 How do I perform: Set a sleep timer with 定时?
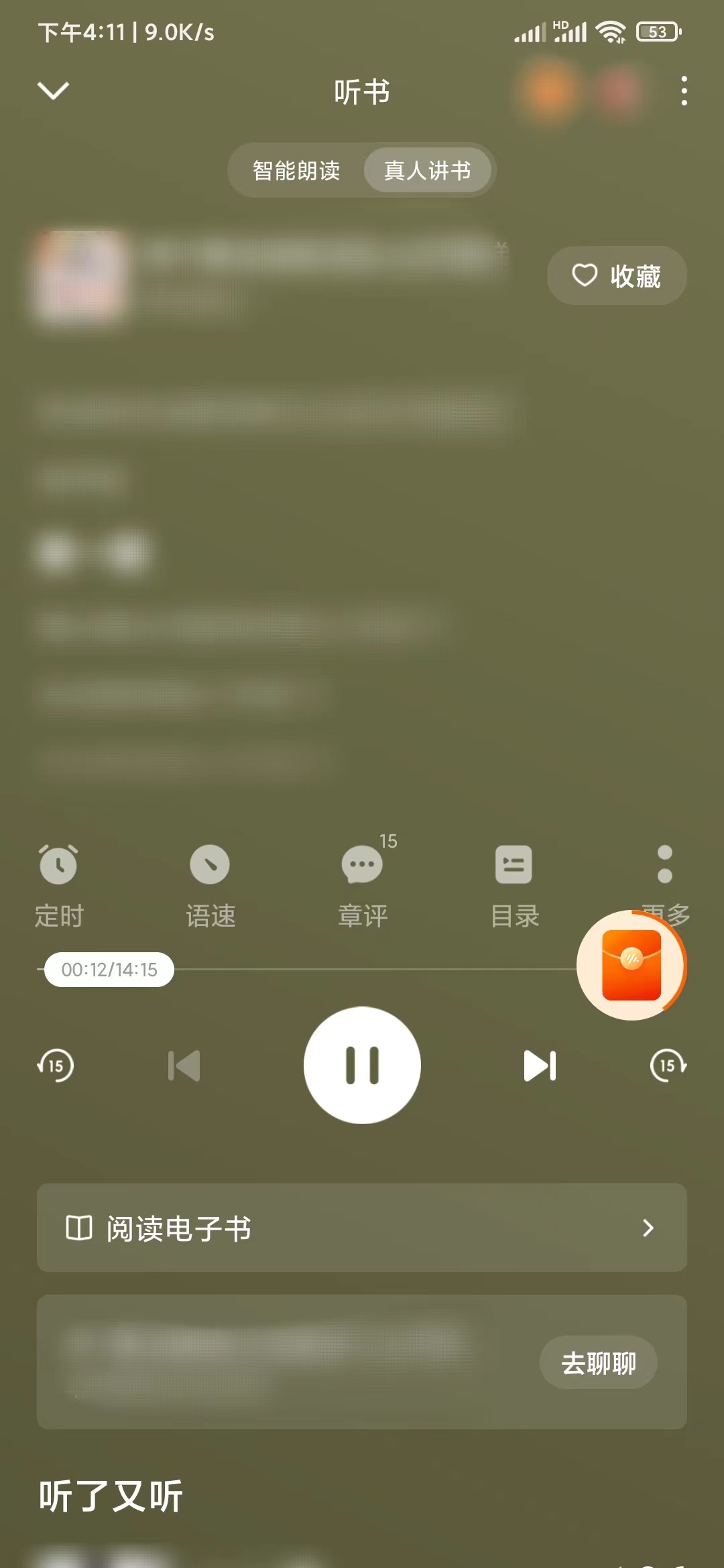coord(59,885)
